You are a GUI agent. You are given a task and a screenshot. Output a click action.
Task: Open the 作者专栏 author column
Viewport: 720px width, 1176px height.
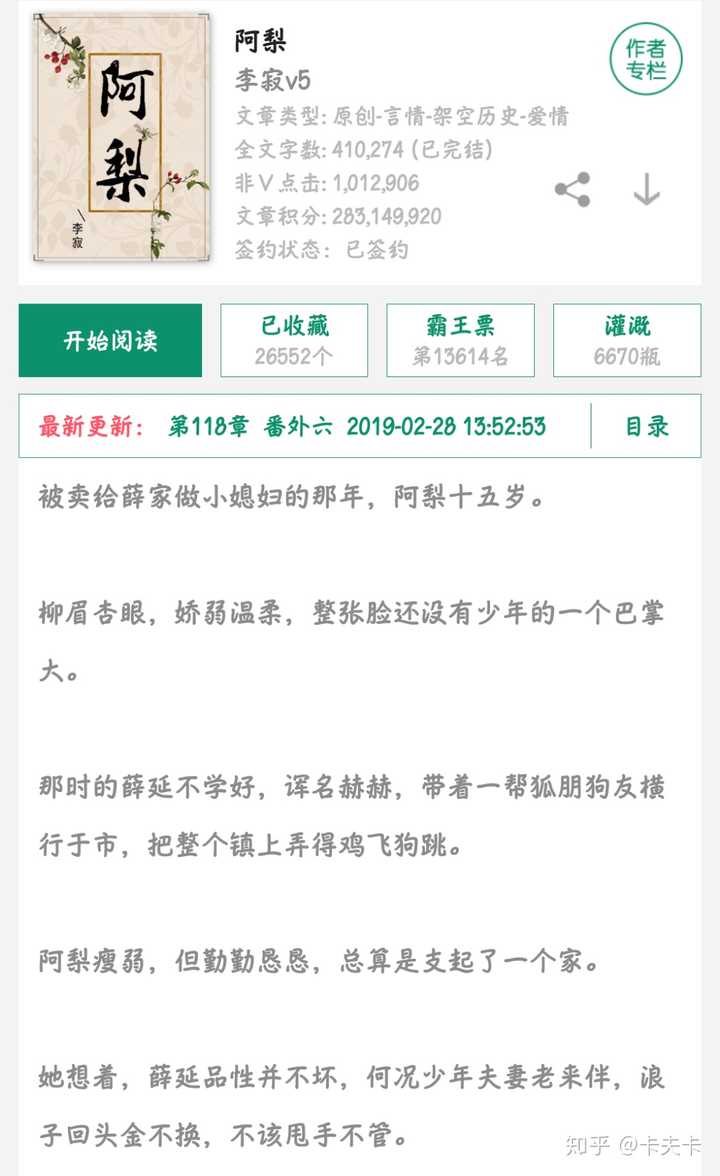[645, 58]
